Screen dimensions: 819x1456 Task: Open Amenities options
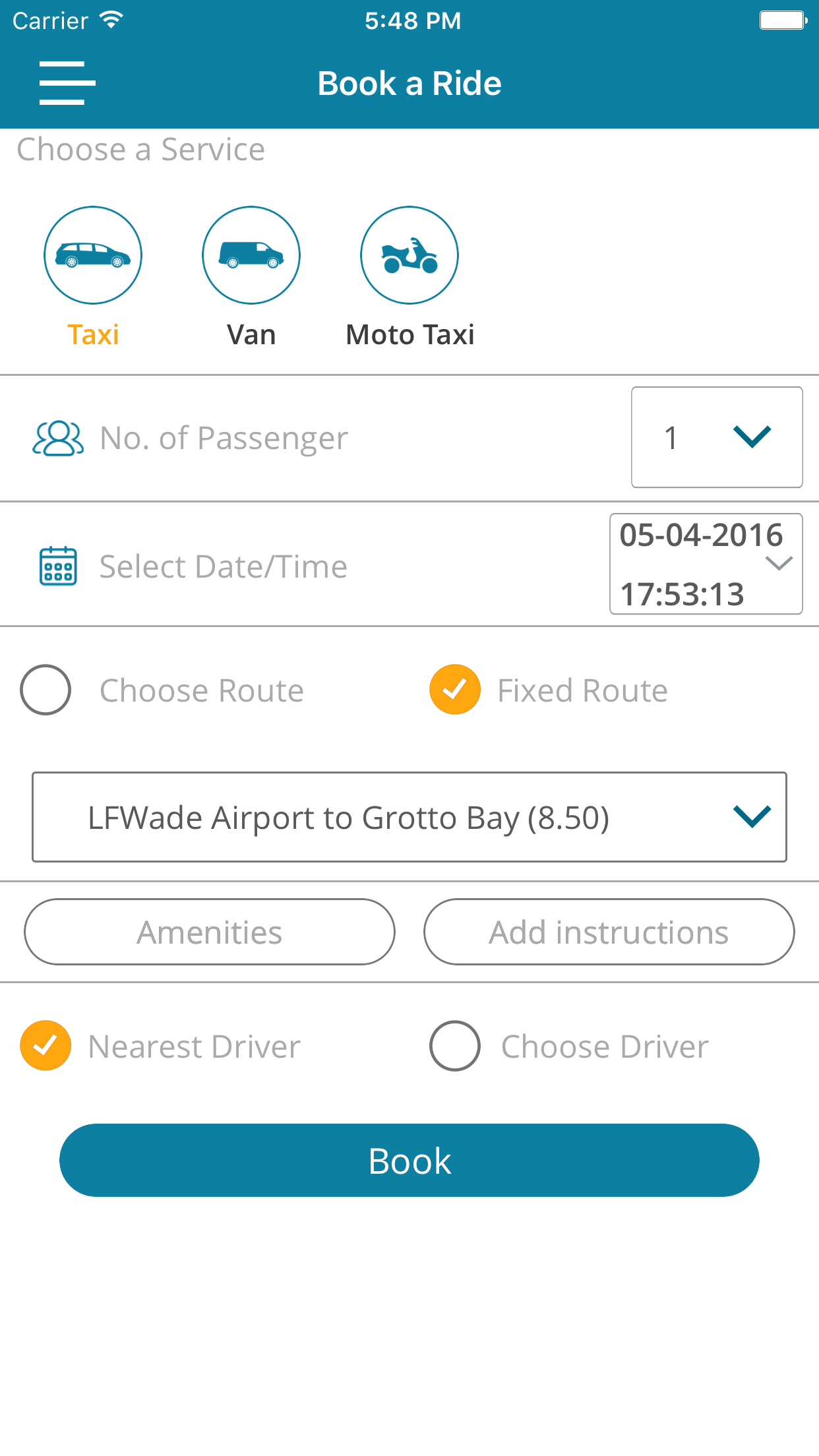point(210,932)
